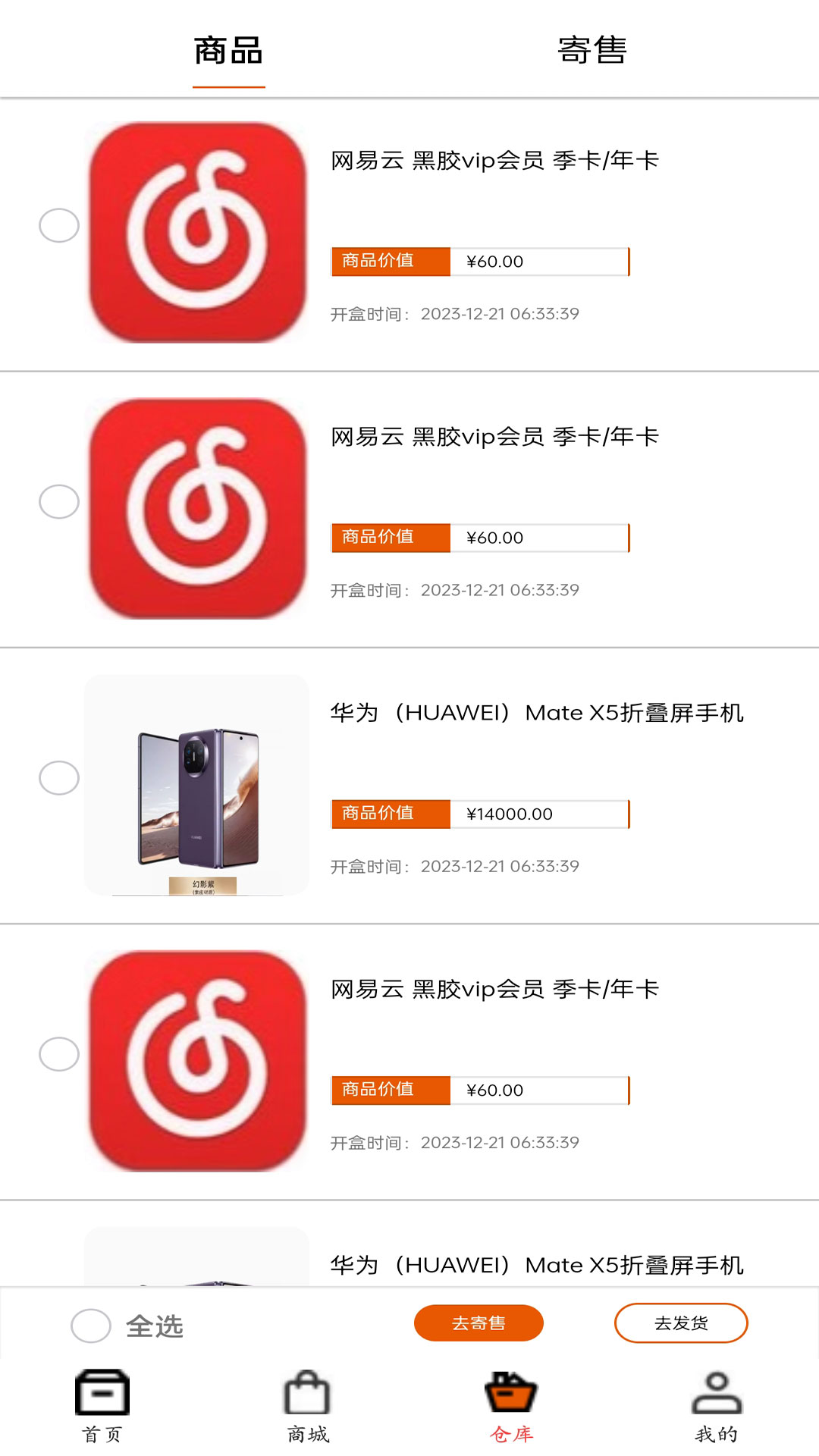Open the bottom Huawei Mate X5 listing title
The height and width of the screenshot is (1456, 819).
coord(538,1258)
